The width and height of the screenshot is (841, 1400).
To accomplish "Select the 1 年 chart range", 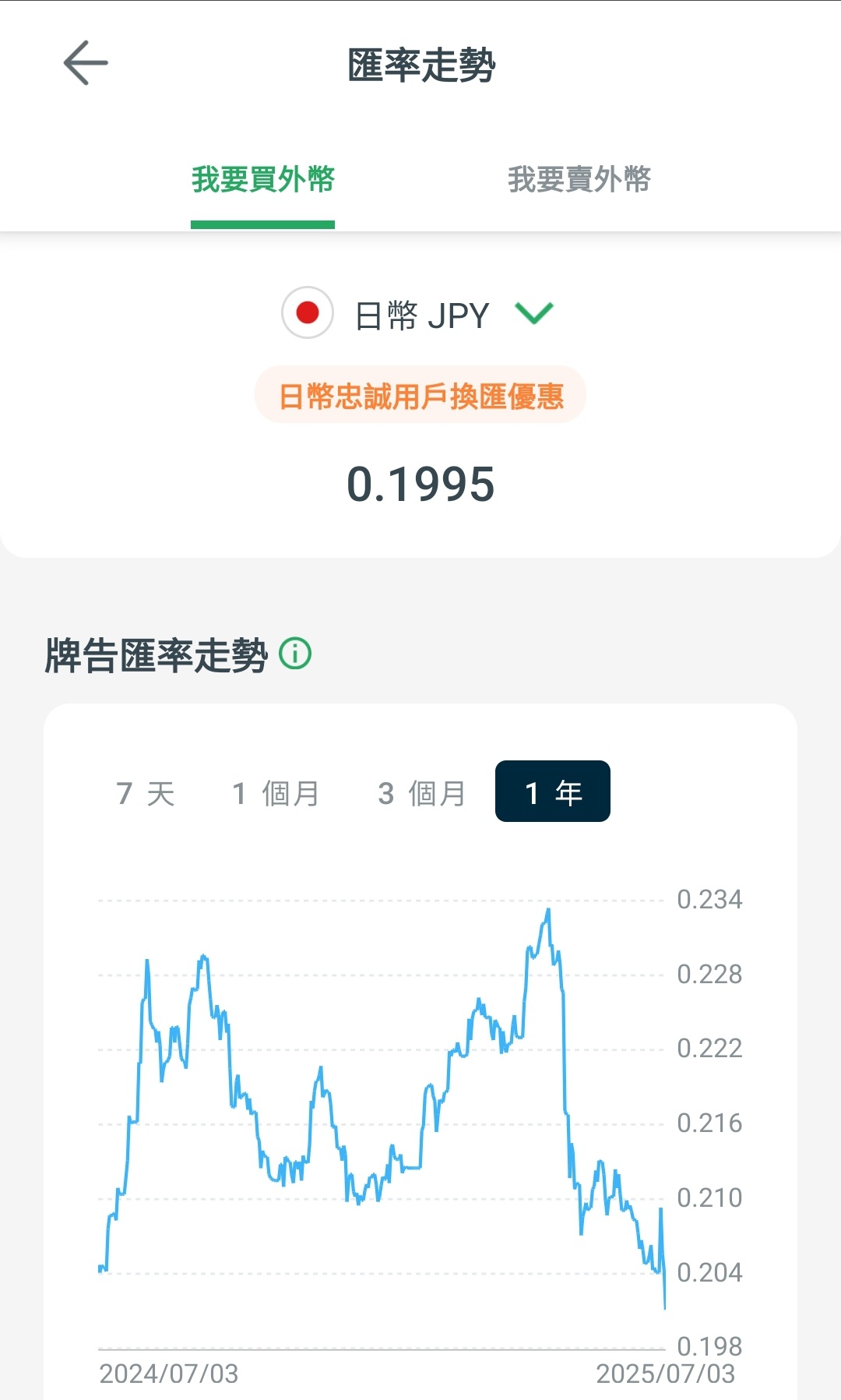I will (x=553, y=792).
